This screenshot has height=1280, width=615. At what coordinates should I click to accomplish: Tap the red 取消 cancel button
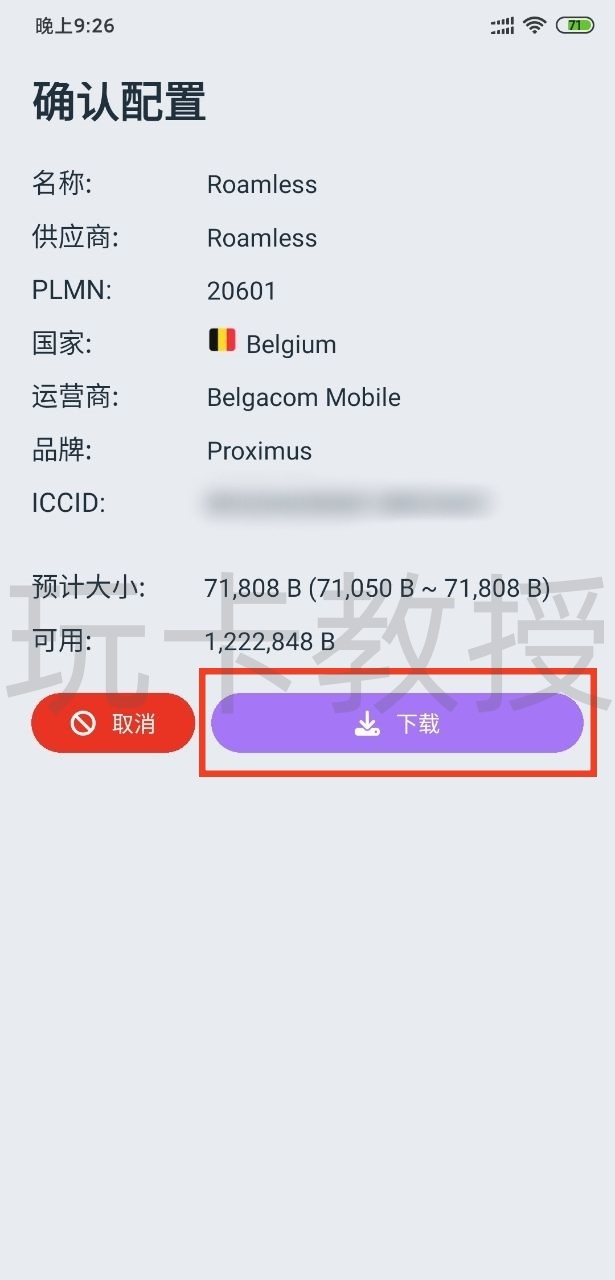pyautogui.click(x=113, y=723)
